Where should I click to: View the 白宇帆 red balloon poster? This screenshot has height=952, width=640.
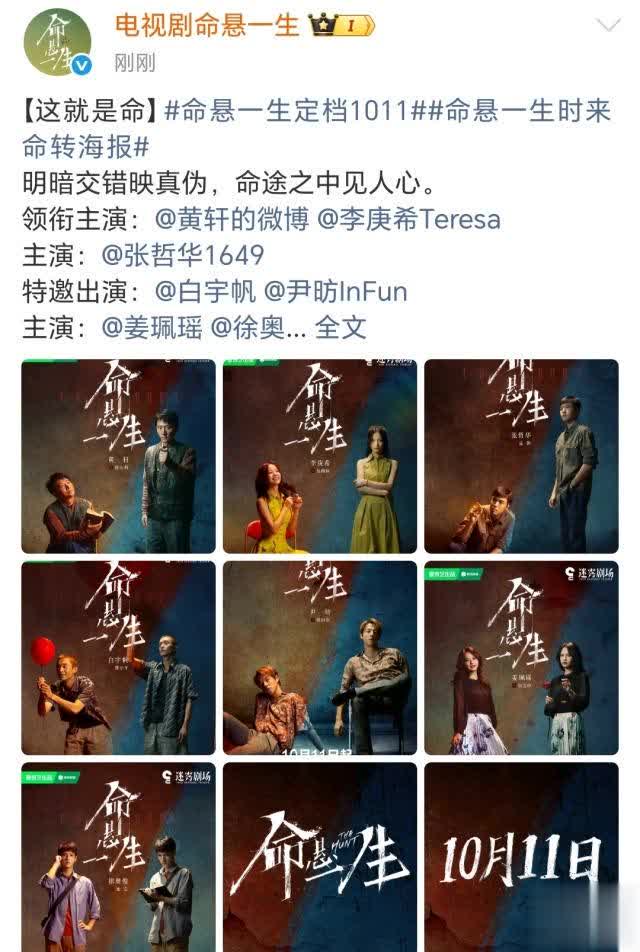tap(118, 658)
